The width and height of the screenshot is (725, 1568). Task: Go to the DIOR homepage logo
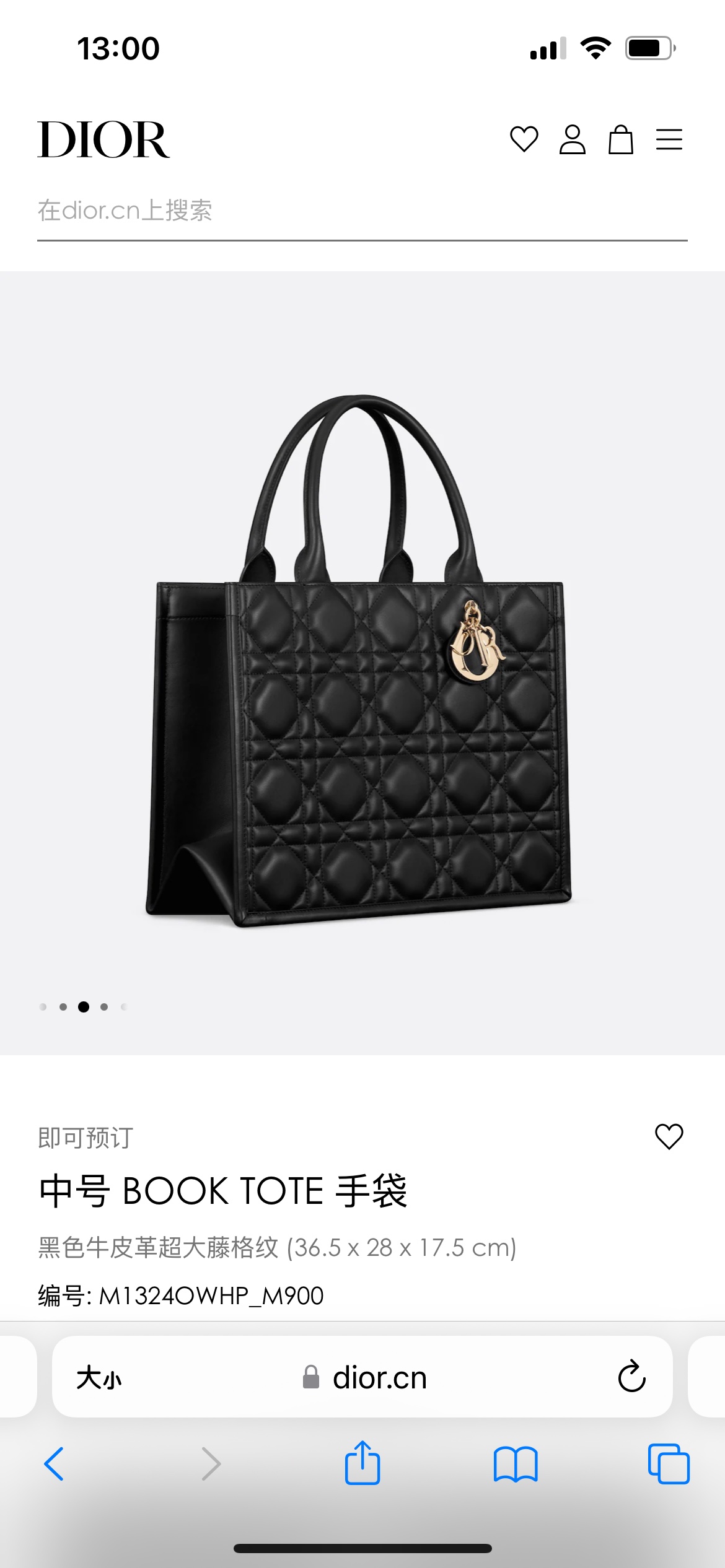coord(103,140)
